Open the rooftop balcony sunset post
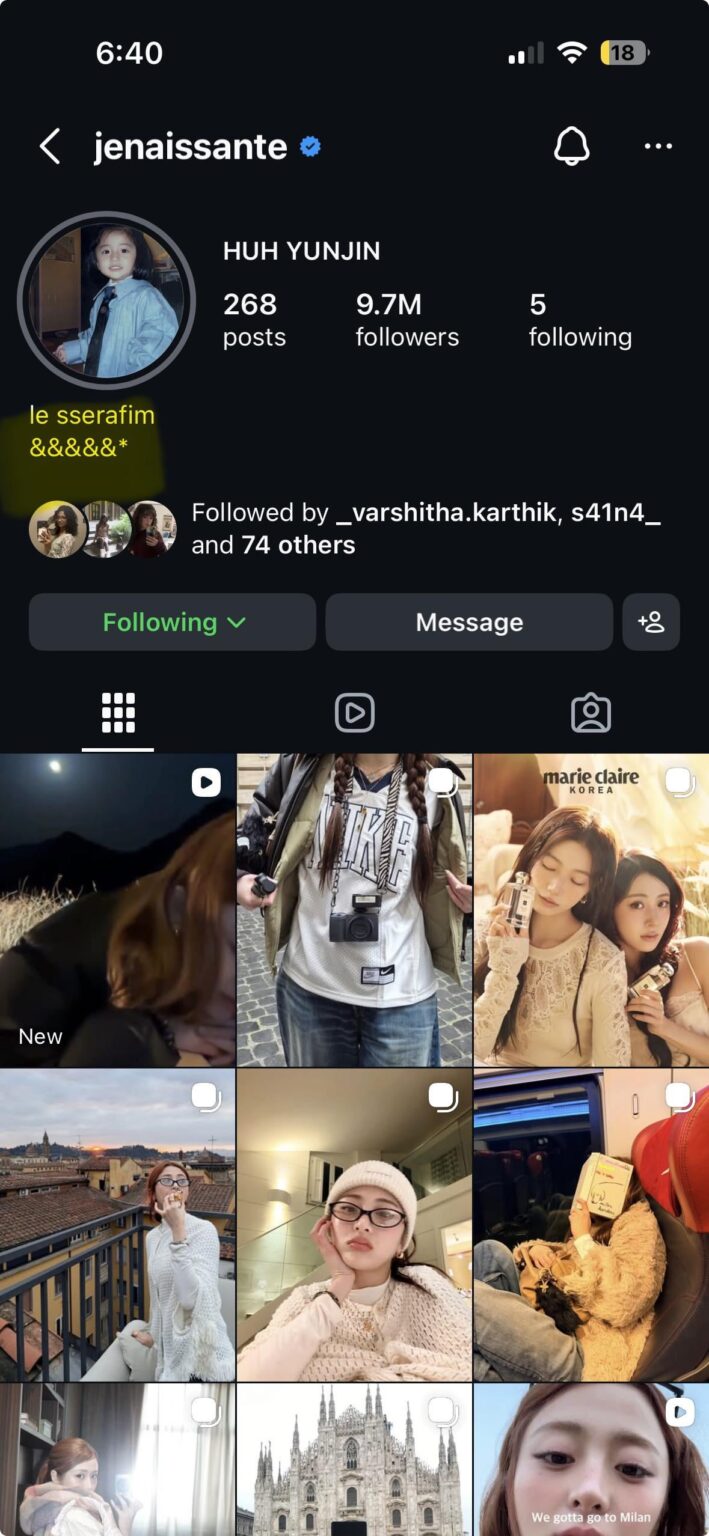The width and height of the screenshot is (709, 1536). (117, 1225)
